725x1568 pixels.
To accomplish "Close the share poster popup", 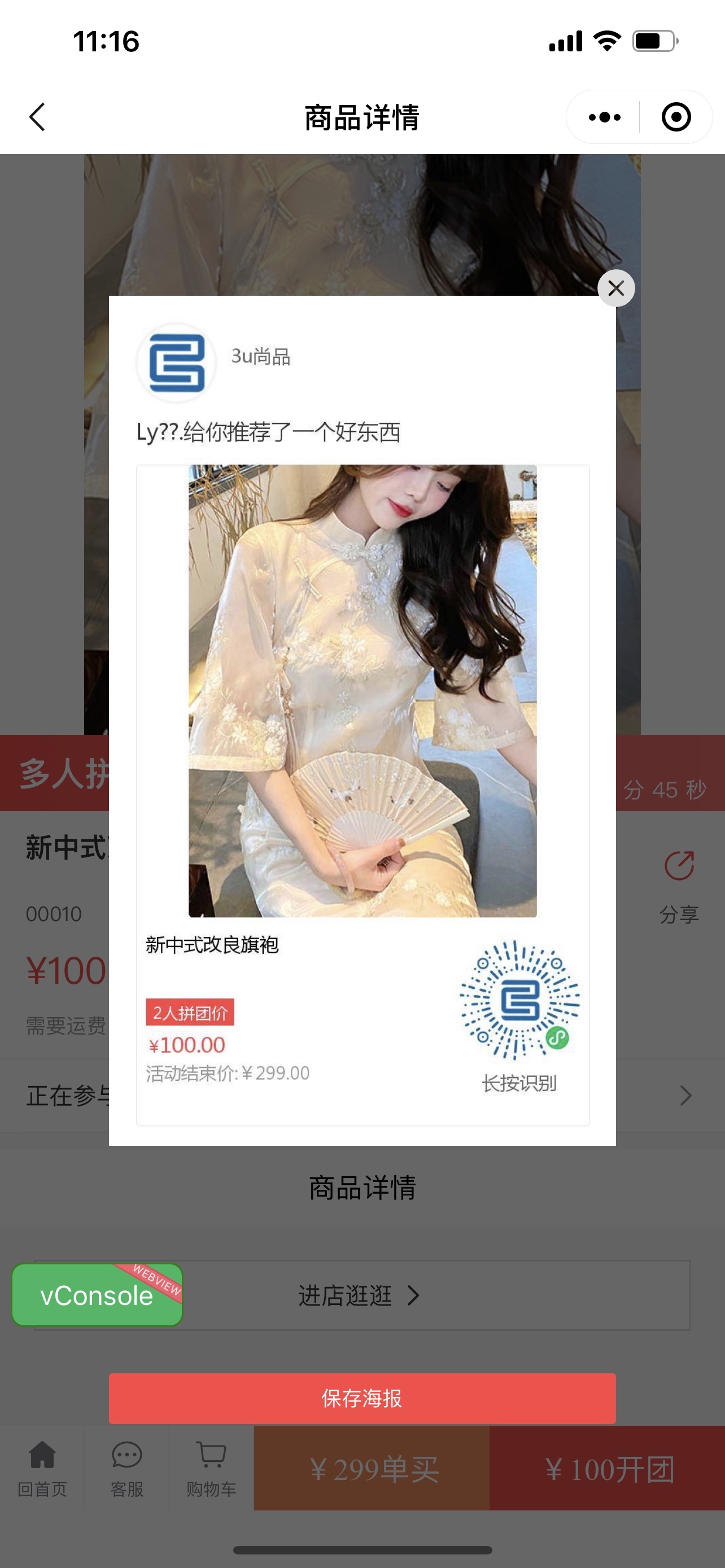I will click(x=615, y=288).
